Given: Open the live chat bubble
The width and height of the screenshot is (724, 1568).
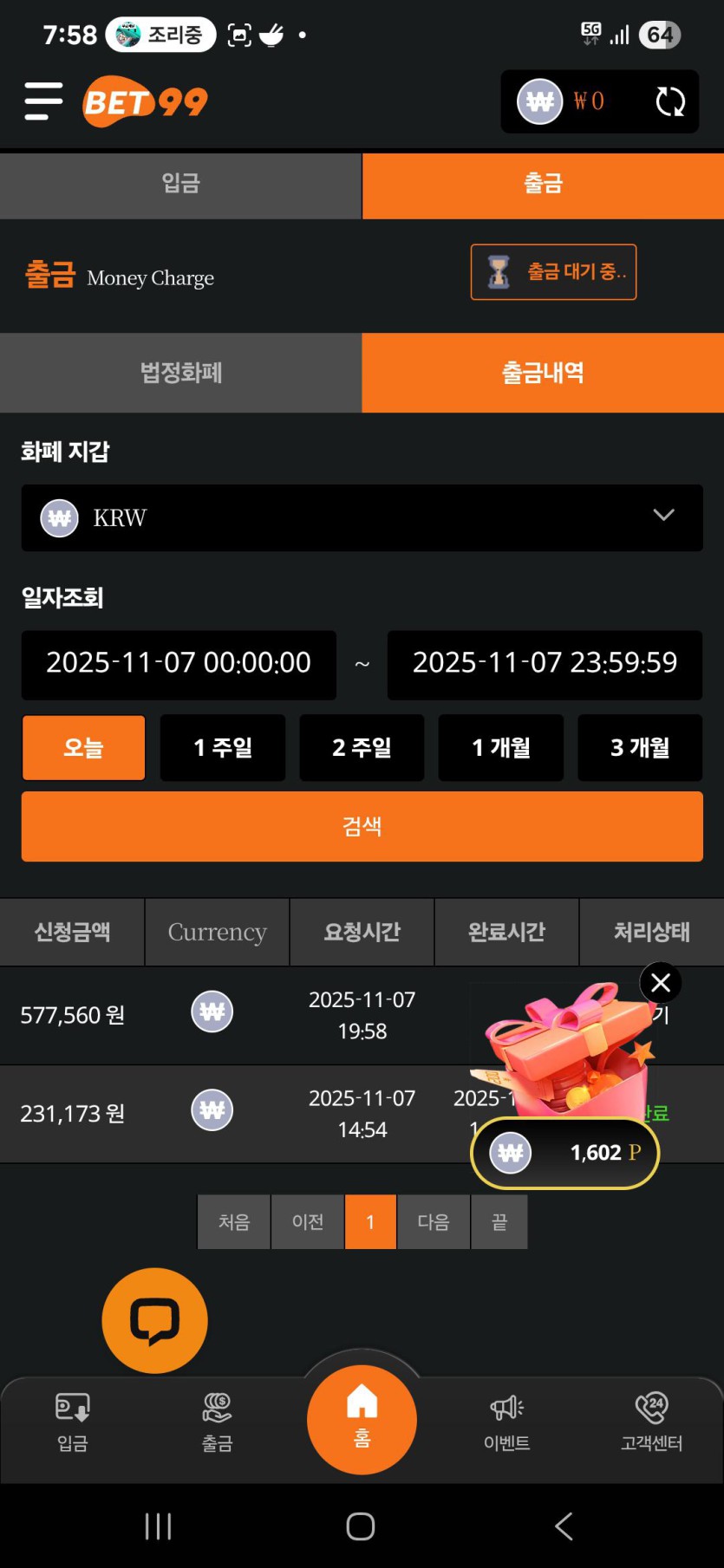Looking at the screenshot, I should click(x=155, y=1320).
